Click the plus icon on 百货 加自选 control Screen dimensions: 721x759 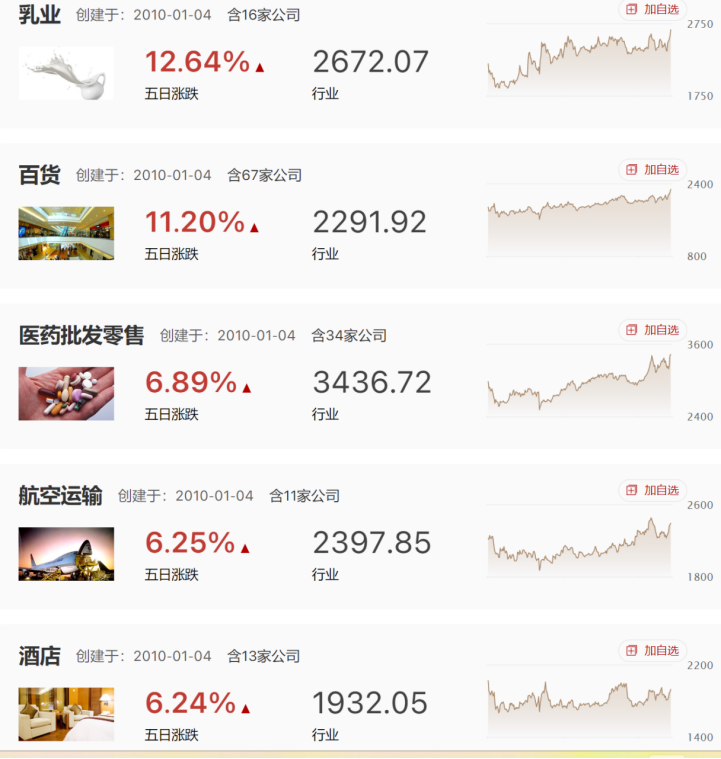tap(630, 171)
